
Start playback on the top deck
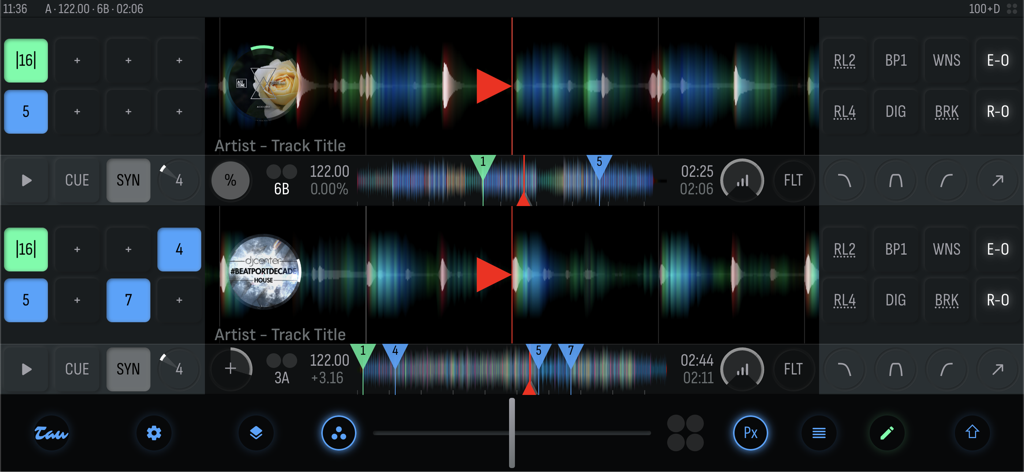(x=26, y=181)
